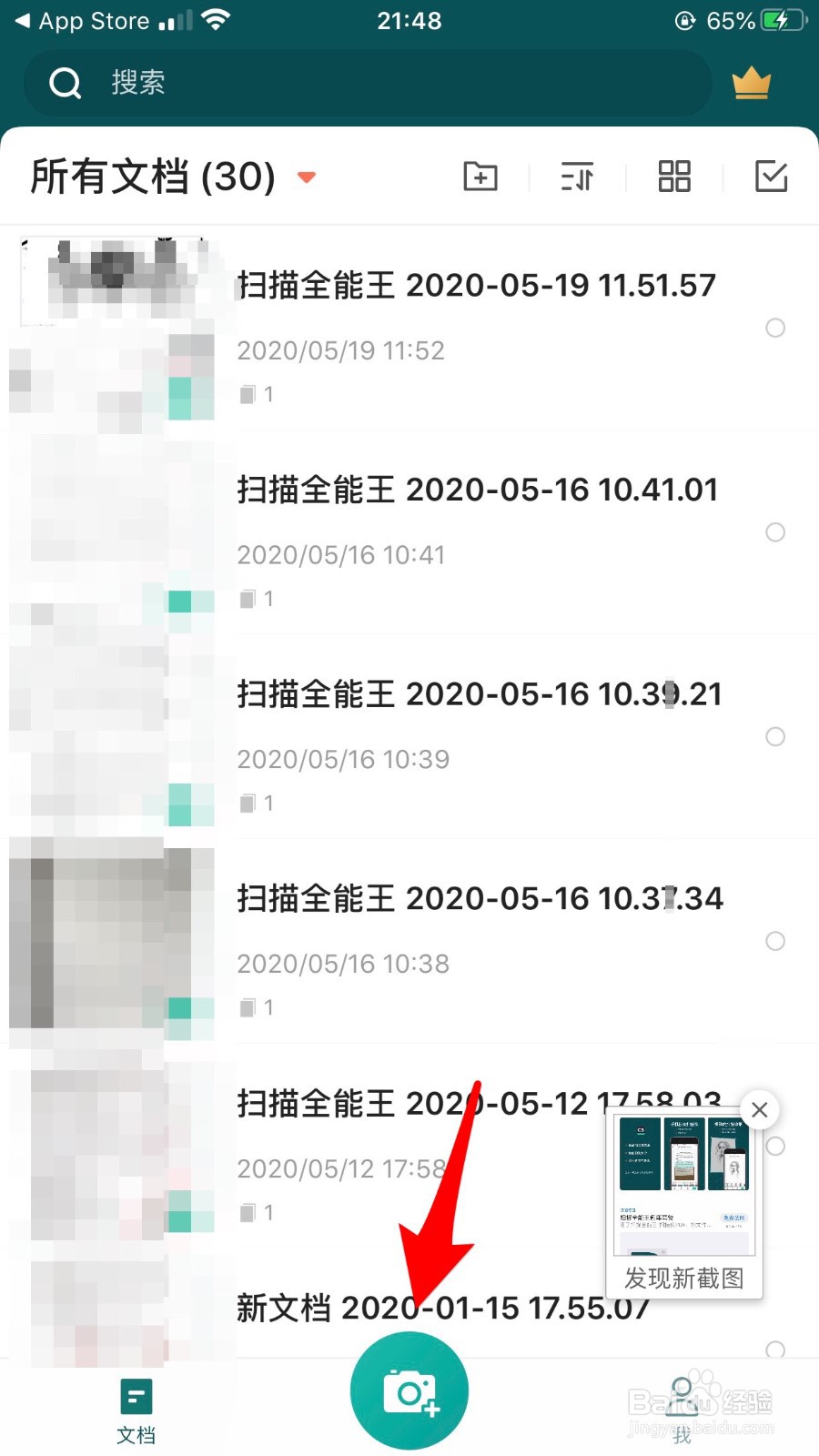This screenshot has width=819, height=1456.
Task: Select the 2020-05-19 document circle
Action: point(775,328)
